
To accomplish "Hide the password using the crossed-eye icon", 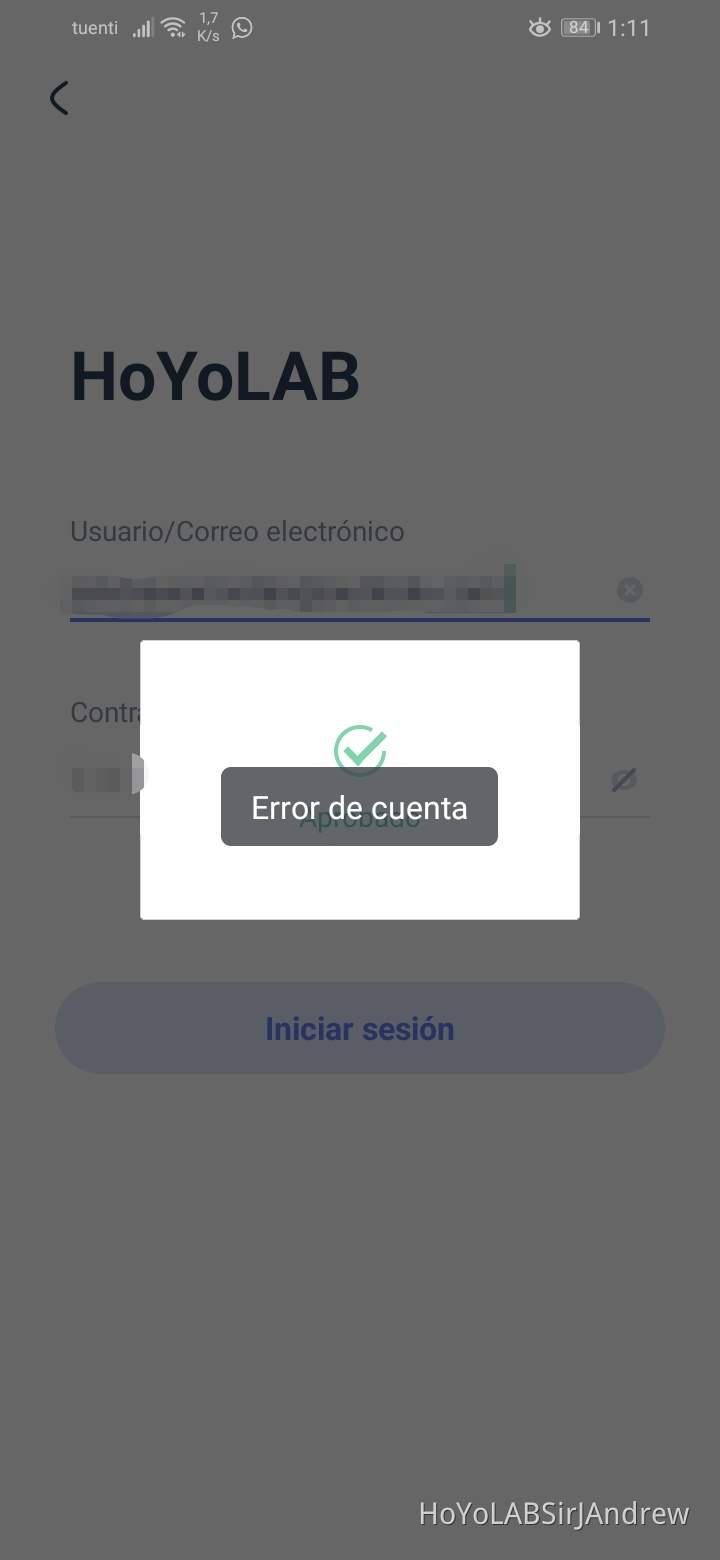I will tap(625, 780).
